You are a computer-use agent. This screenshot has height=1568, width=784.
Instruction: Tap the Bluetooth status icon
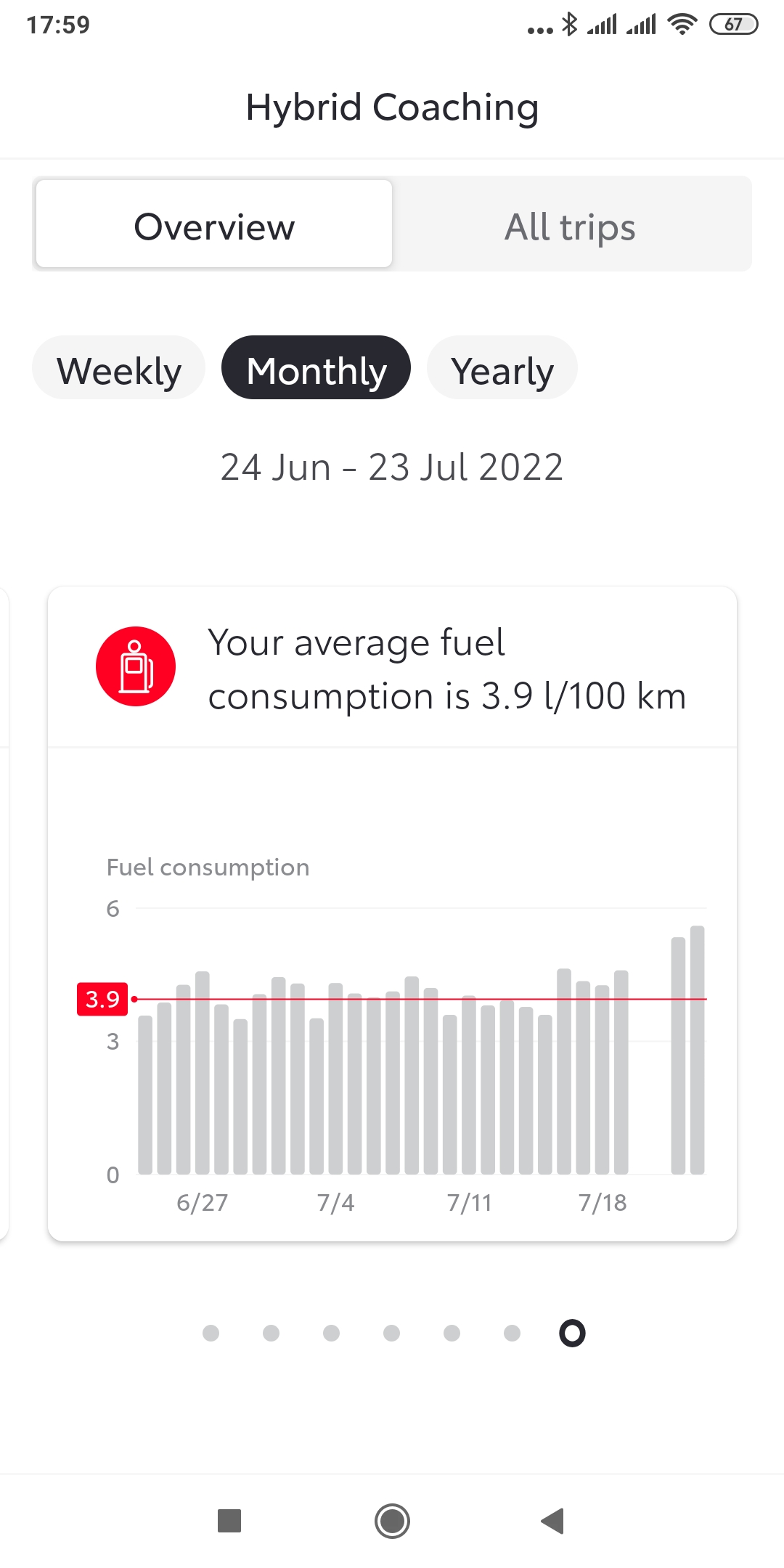[x=571, y=24]
